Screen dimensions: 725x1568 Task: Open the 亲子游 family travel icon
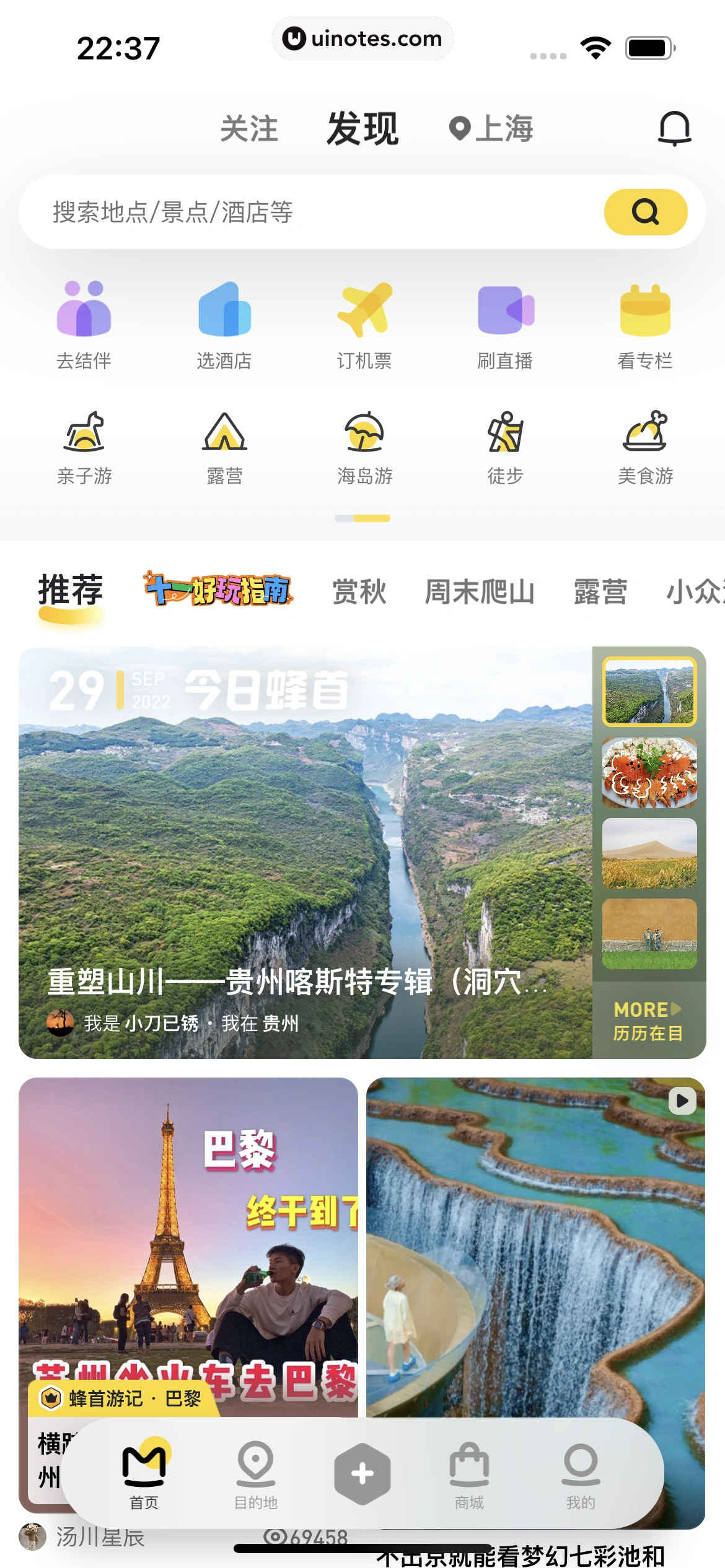point(84,433)
